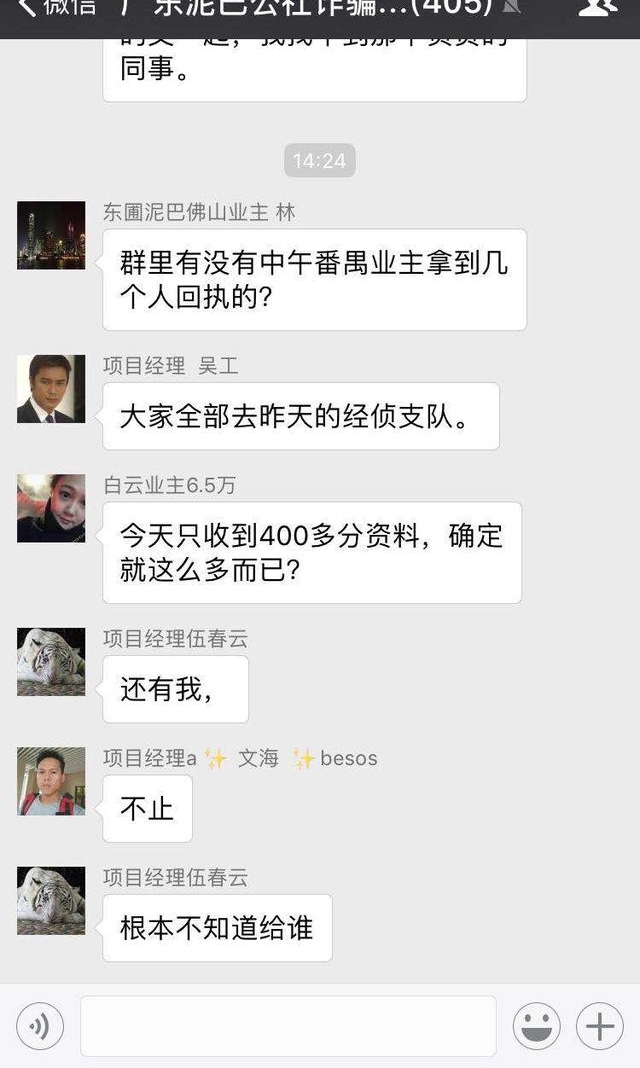Open avatar of 东圃泥巴佛山业主 林
The width and height of the screenshot is (640, 1068).
pos(51,235)
